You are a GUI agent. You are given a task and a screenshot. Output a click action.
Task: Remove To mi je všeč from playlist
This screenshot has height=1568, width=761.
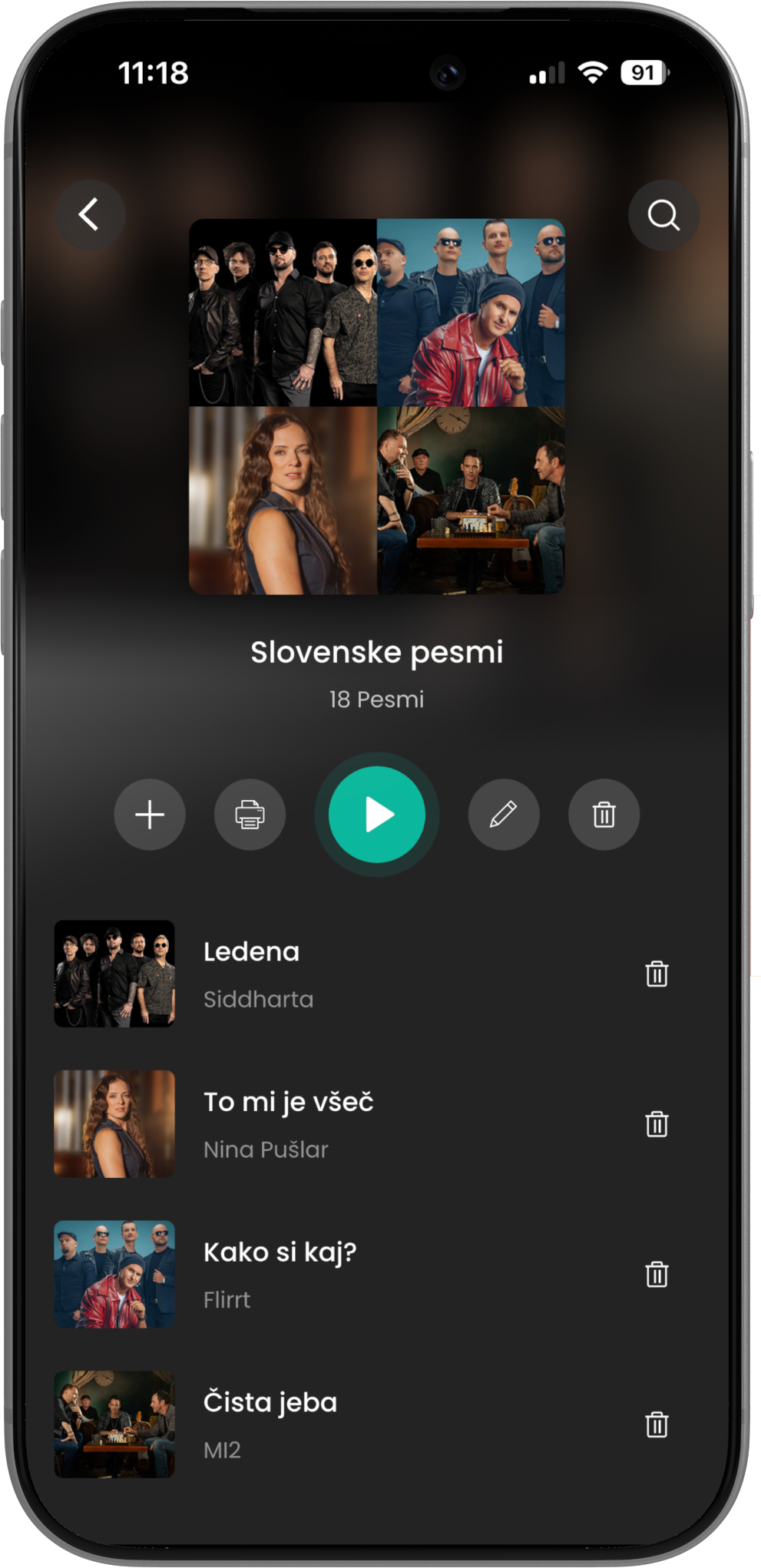657,1124
